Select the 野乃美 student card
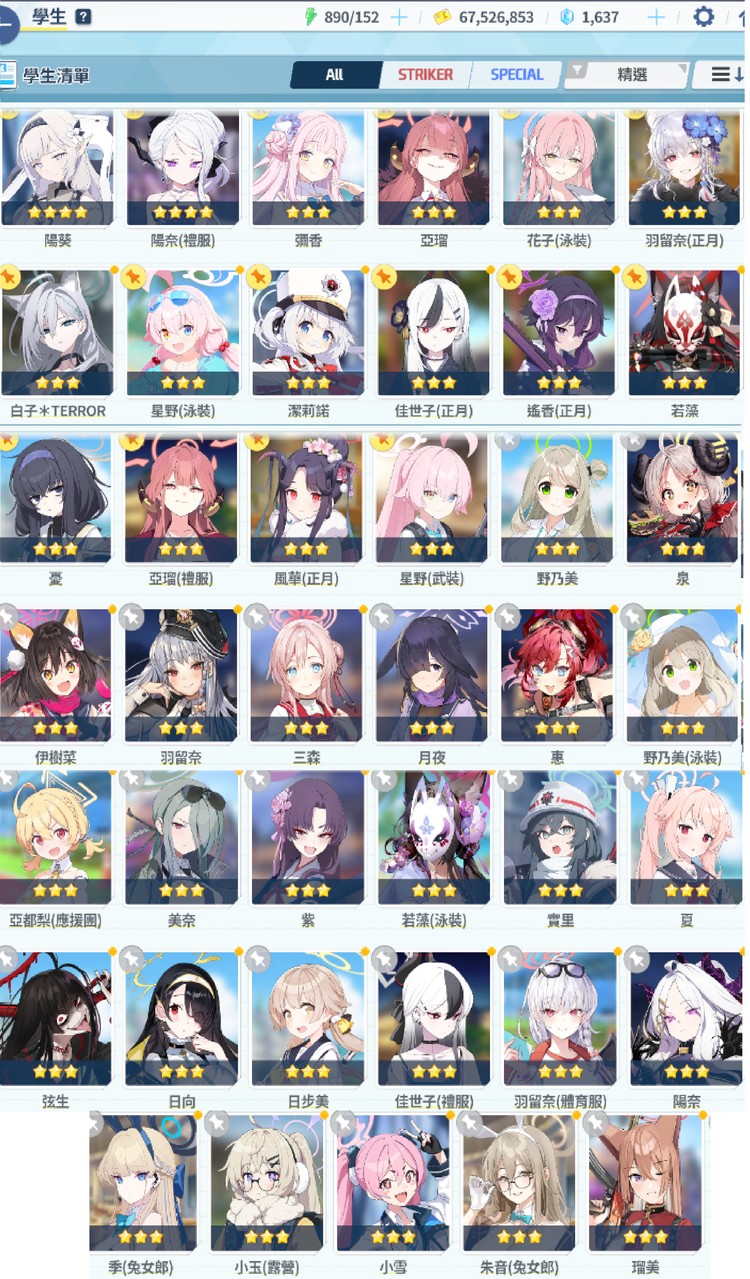Screen dimensions: 750x1279 click(x=557, y=500)
